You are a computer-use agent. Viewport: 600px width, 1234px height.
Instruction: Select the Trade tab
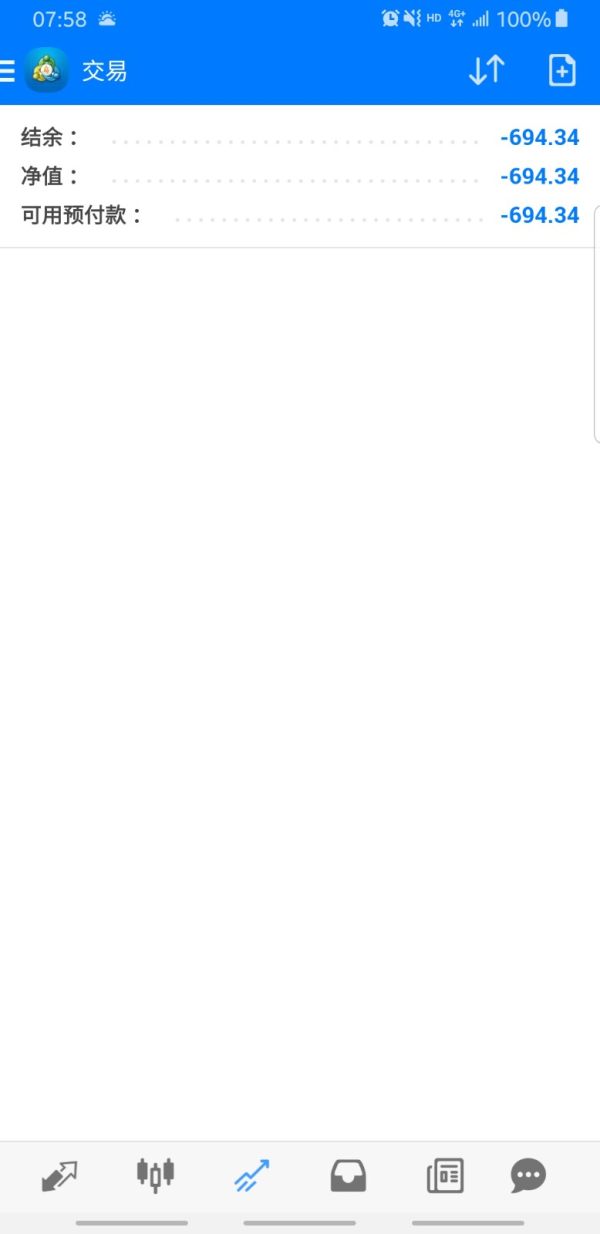[x=251, y=1176]
